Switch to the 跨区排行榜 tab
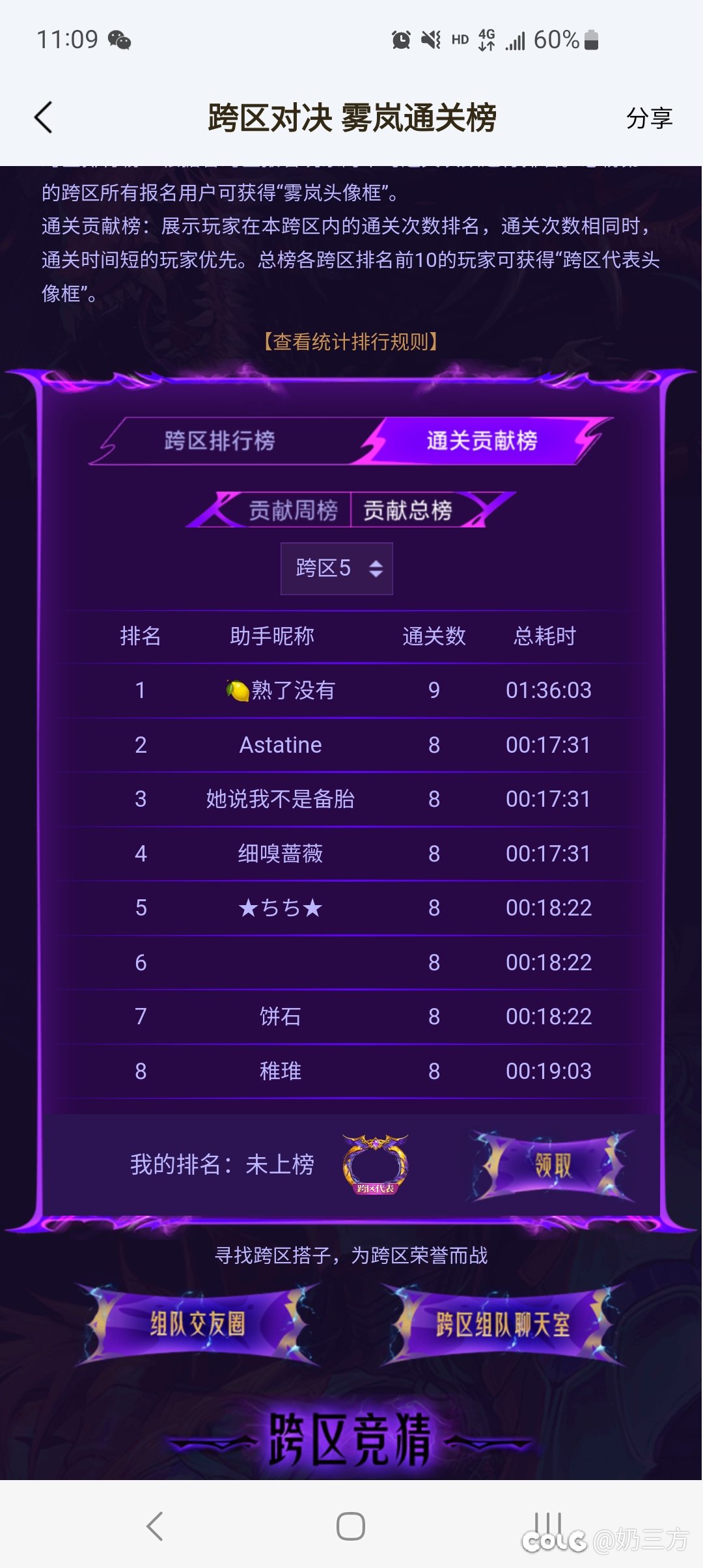This screenshot has width=703, height=1568. [220, 441]
